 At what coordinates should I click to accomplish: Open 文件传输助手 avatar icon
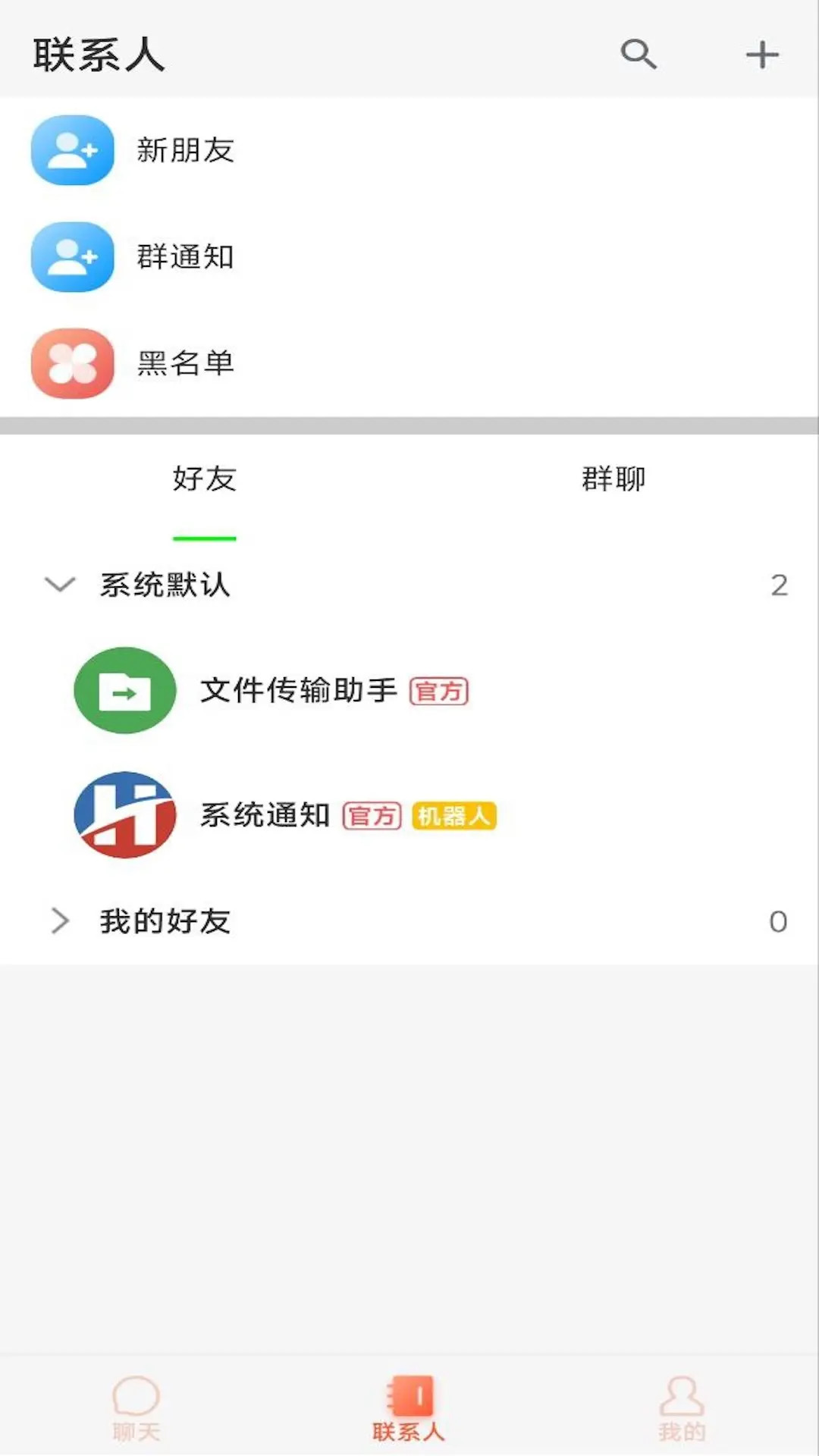tap(124, 690)
